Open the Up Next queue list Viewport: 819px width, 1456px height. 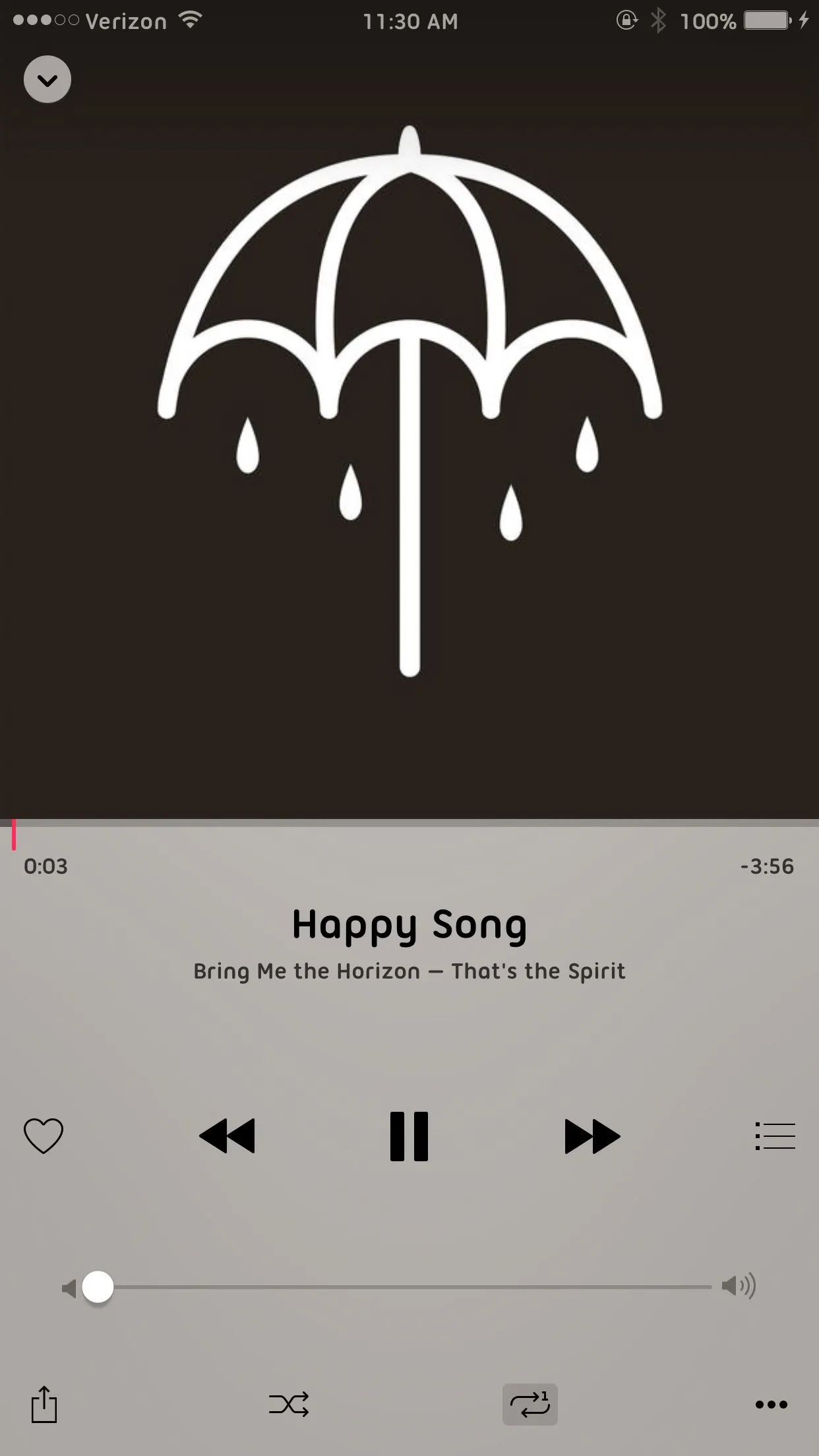point(775,1136)
